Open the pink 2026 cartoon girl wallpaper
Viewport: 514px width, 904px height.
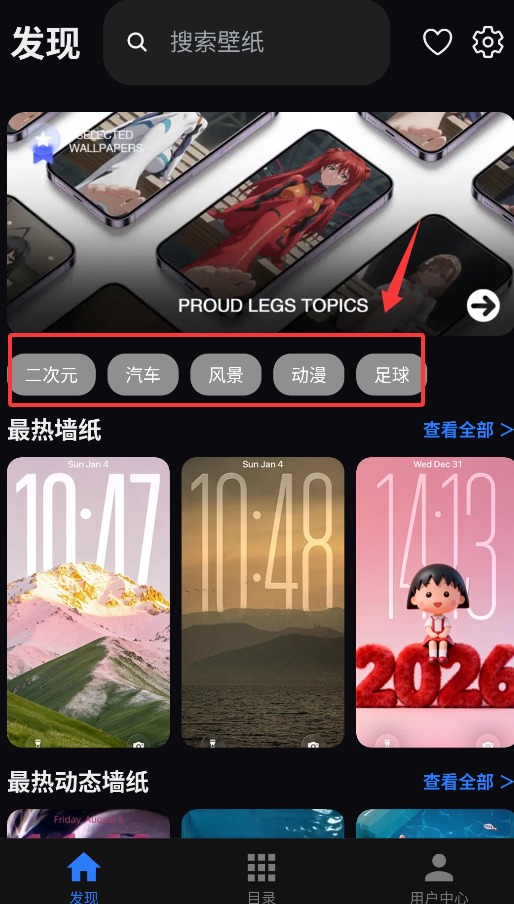point(435,602)
